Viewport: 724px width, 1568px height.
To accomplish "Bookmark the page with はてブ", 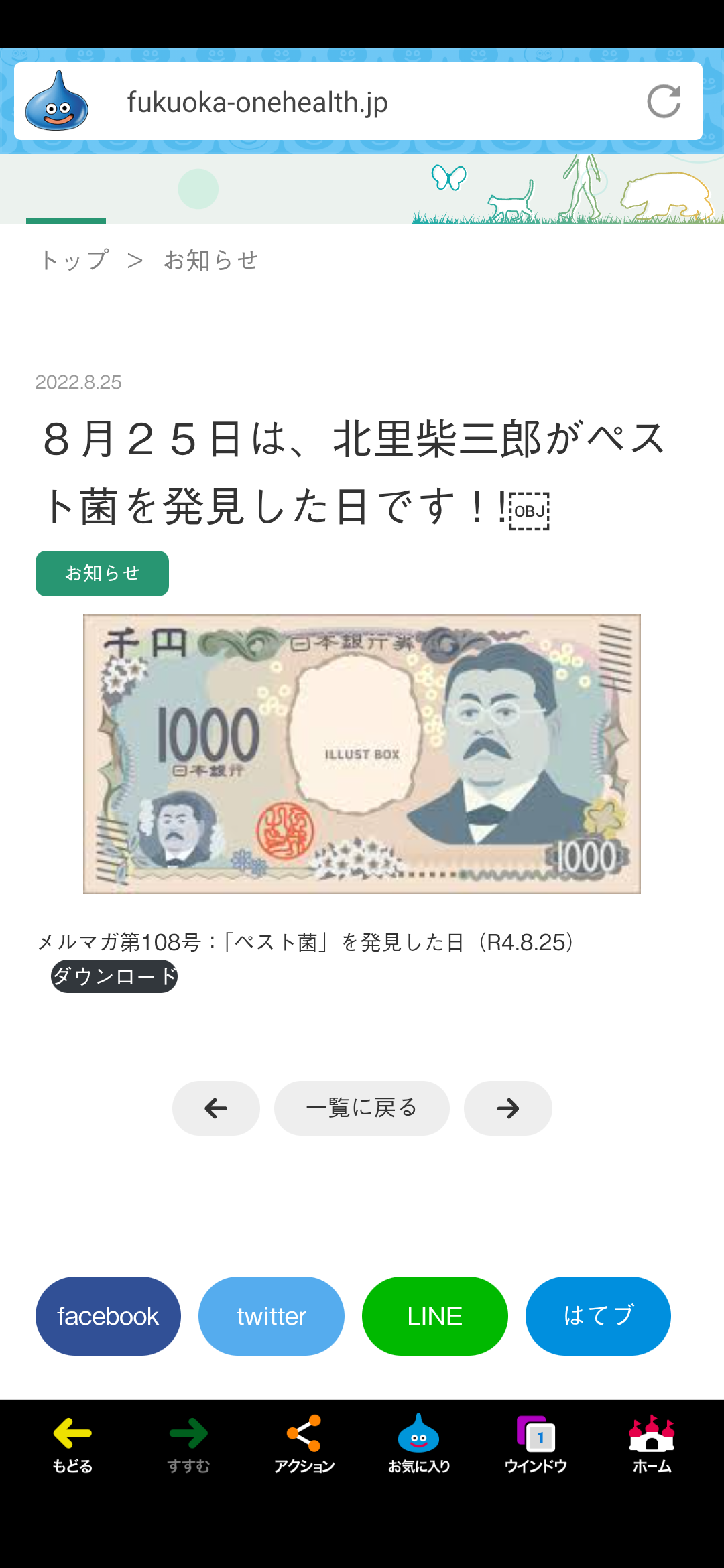I will 598,1316.
